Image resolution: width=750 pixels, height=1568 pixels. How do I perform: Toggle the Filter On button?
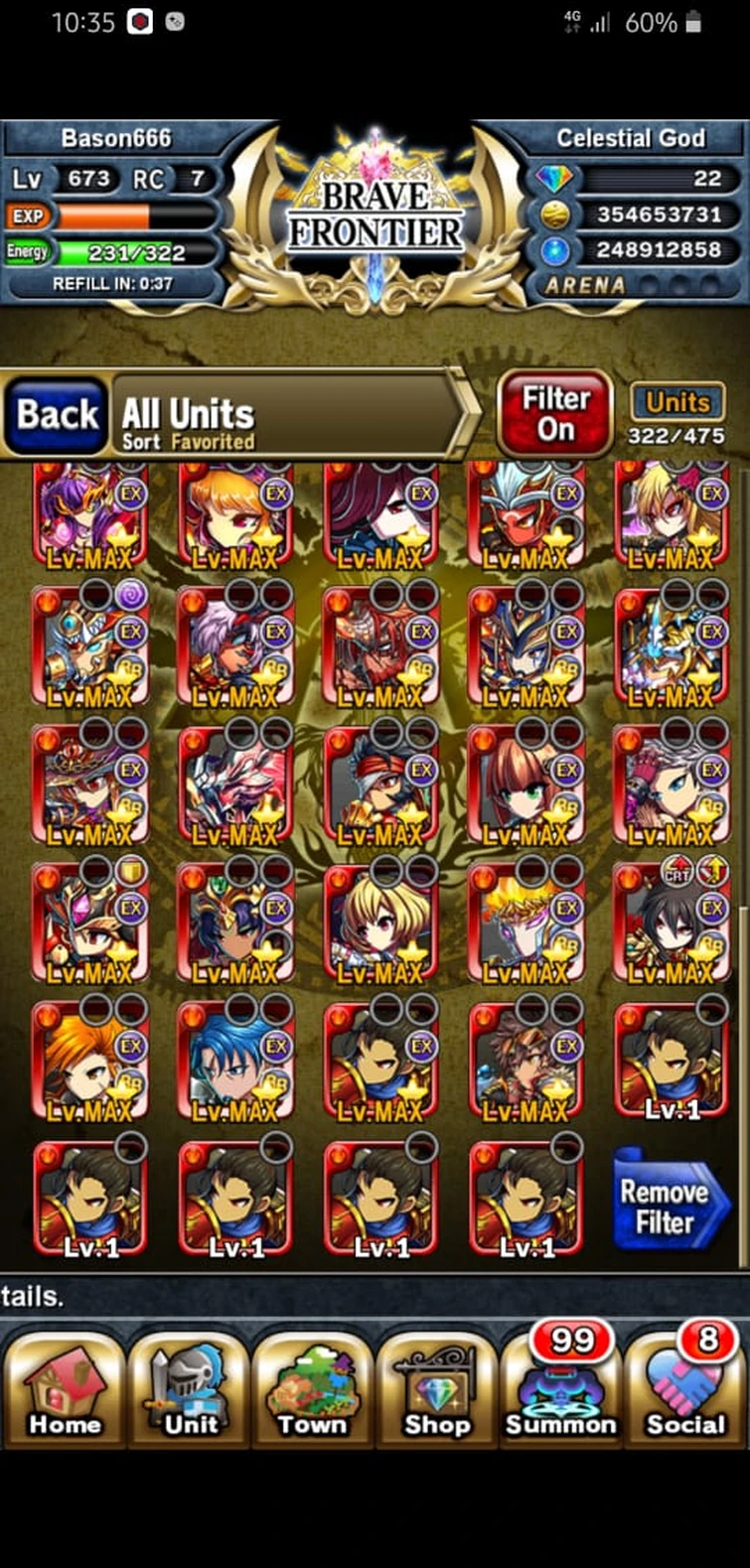pos(555,414)
